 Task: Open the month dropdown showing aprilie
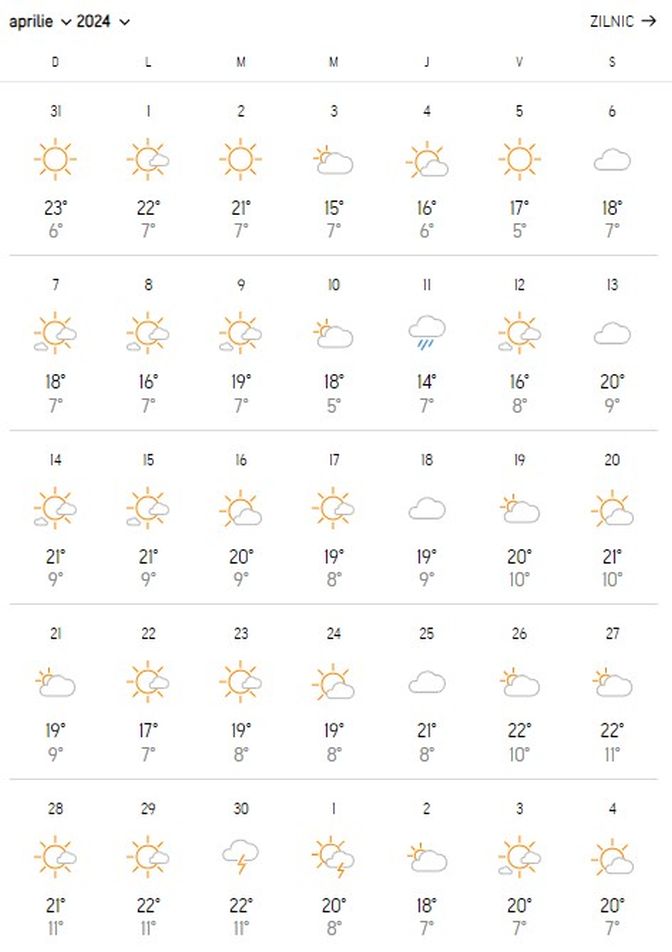(x=40, y=21)
